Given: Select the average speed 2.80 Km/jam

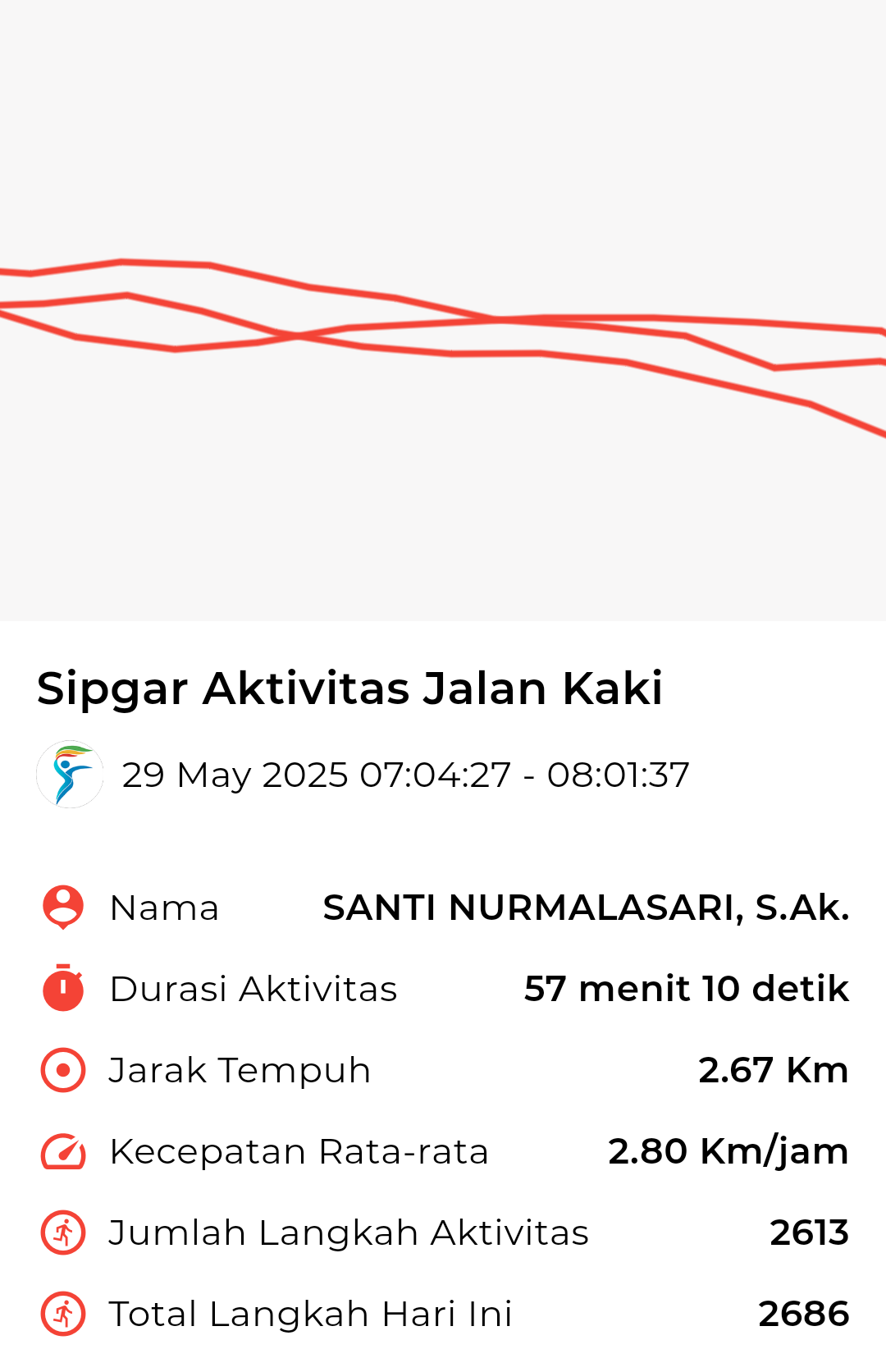Looking at the screenshot, I should click(x=728, y=1150).
